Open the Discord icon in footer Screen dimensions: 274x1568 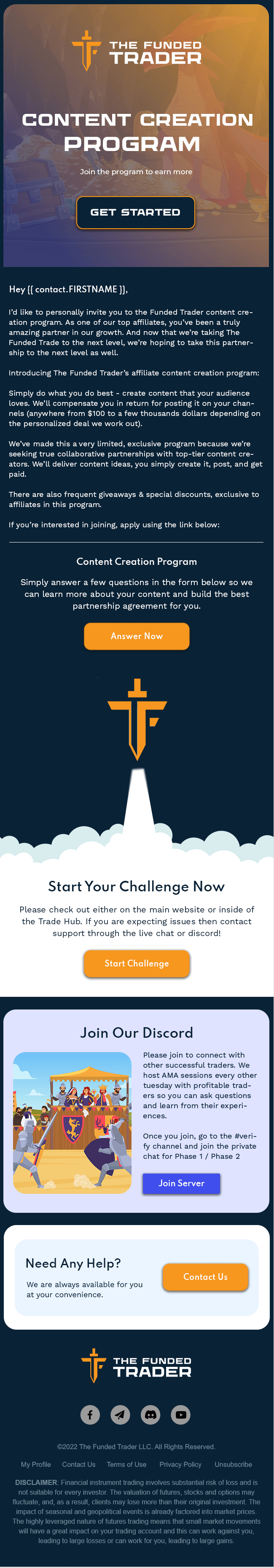pos(150,1414)
